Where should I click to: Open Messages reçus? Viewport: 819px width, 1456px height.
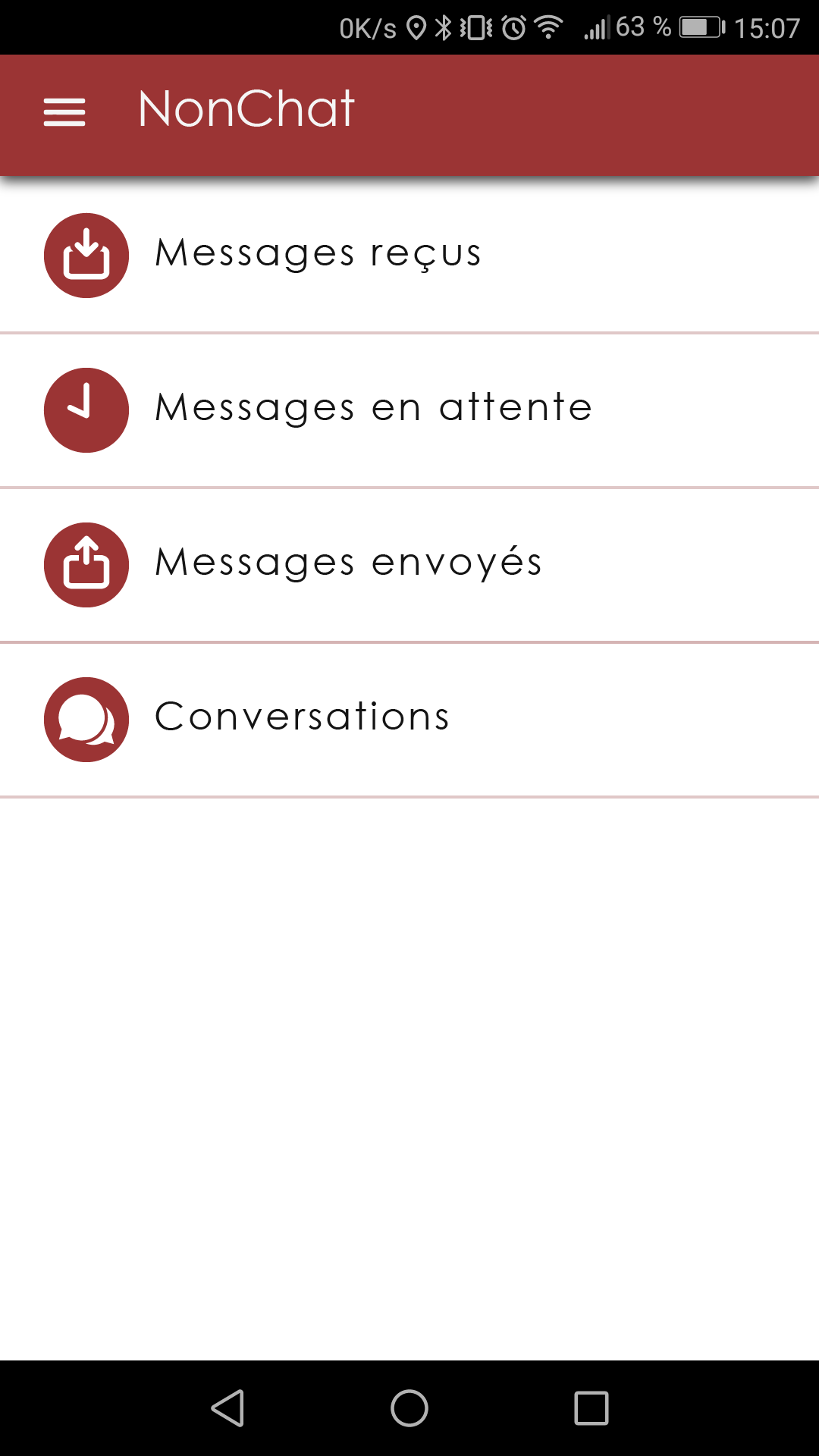[x=409, y=256]
